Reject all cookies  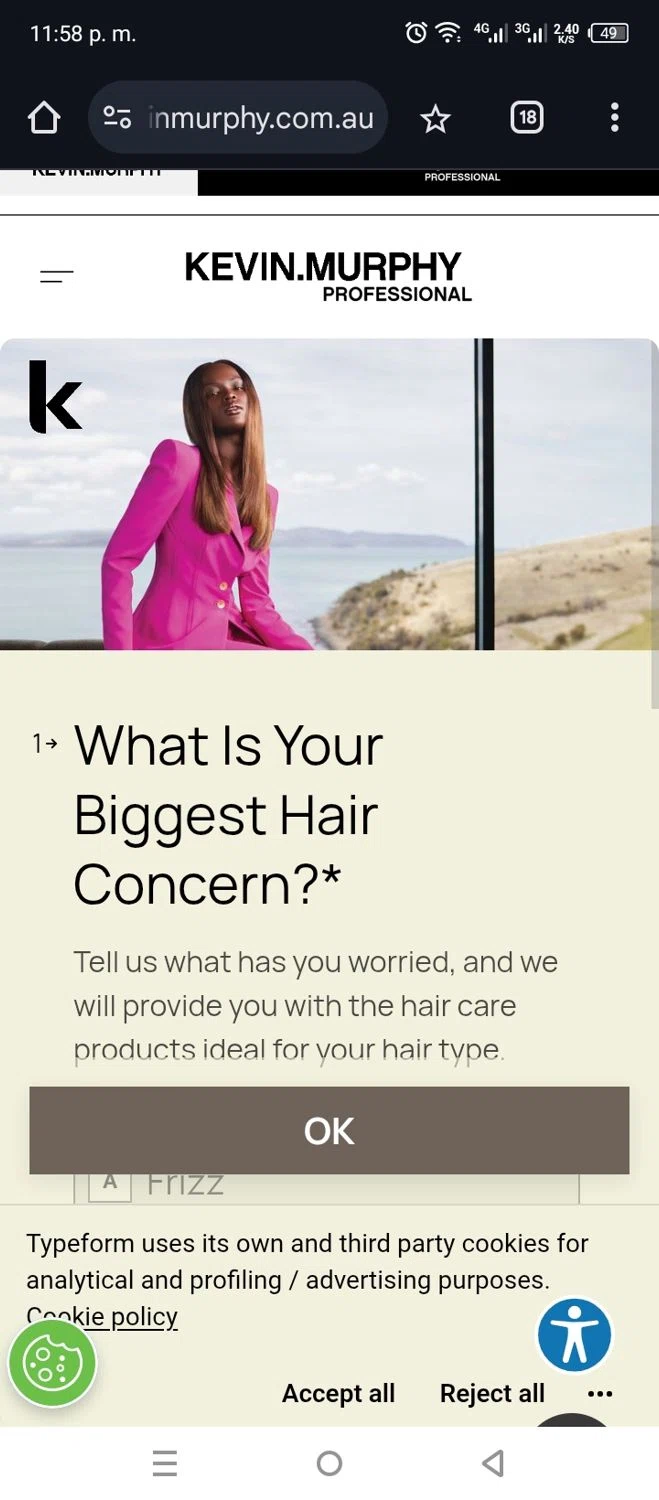492,1393
